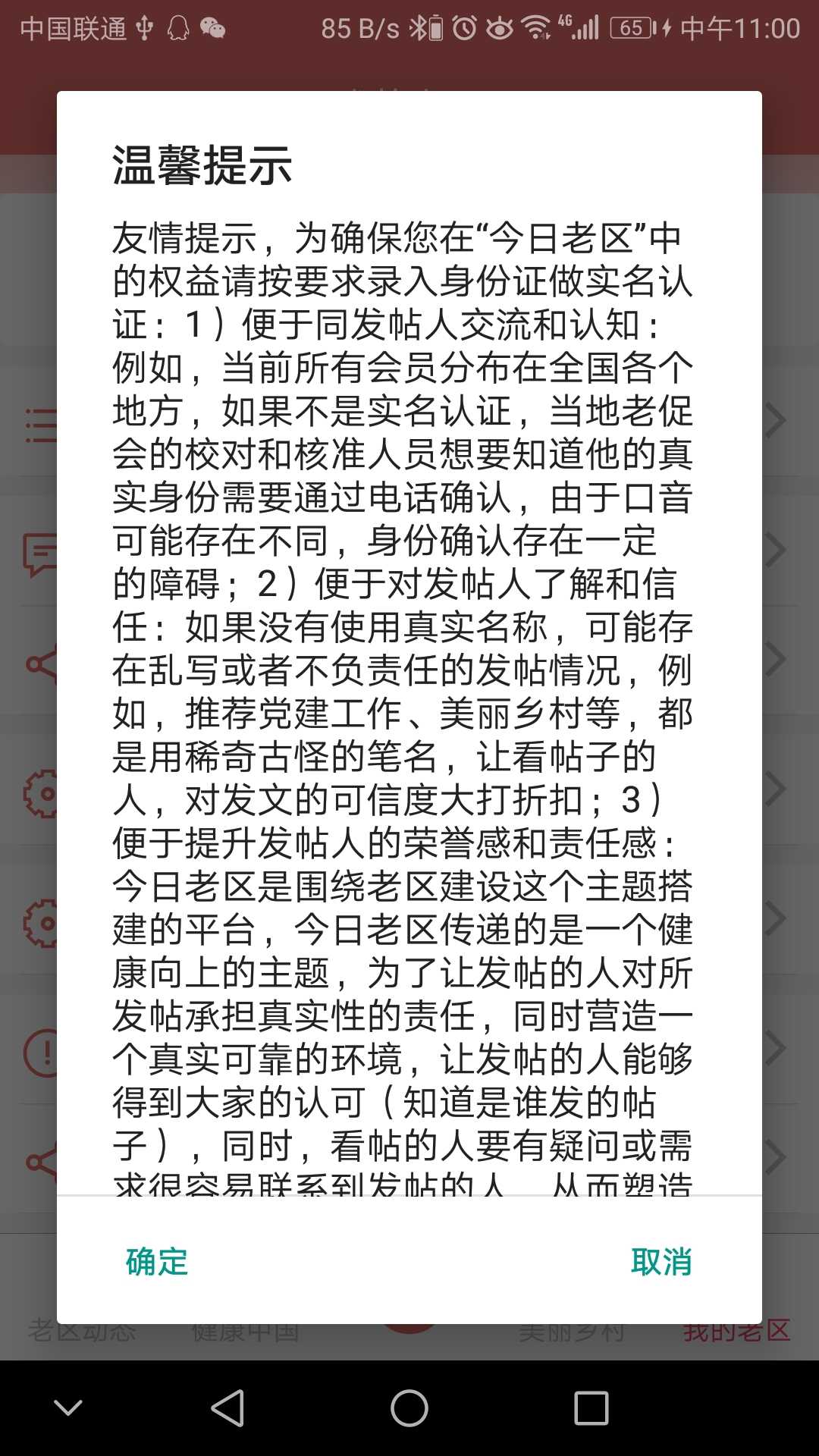
Task: Go to the system home screen
Action: pos(409,1408)
